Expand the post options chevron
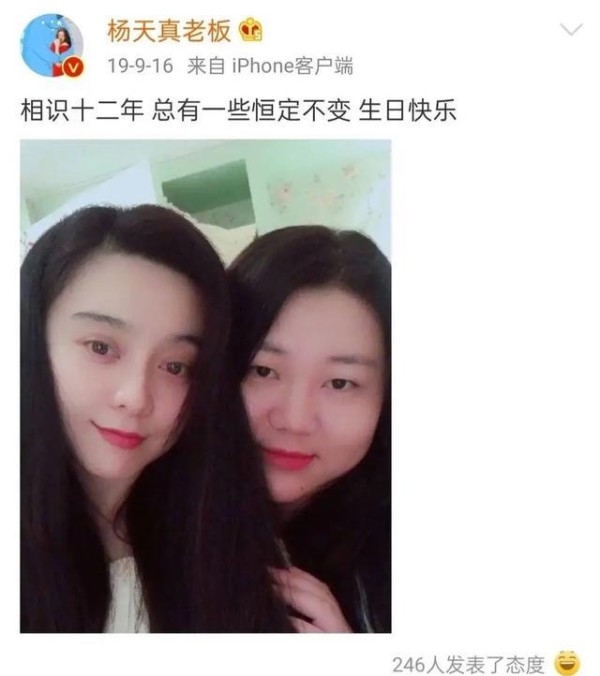Image resolution: width=600 pixels, height=676 pixels. tap(570, 30)
